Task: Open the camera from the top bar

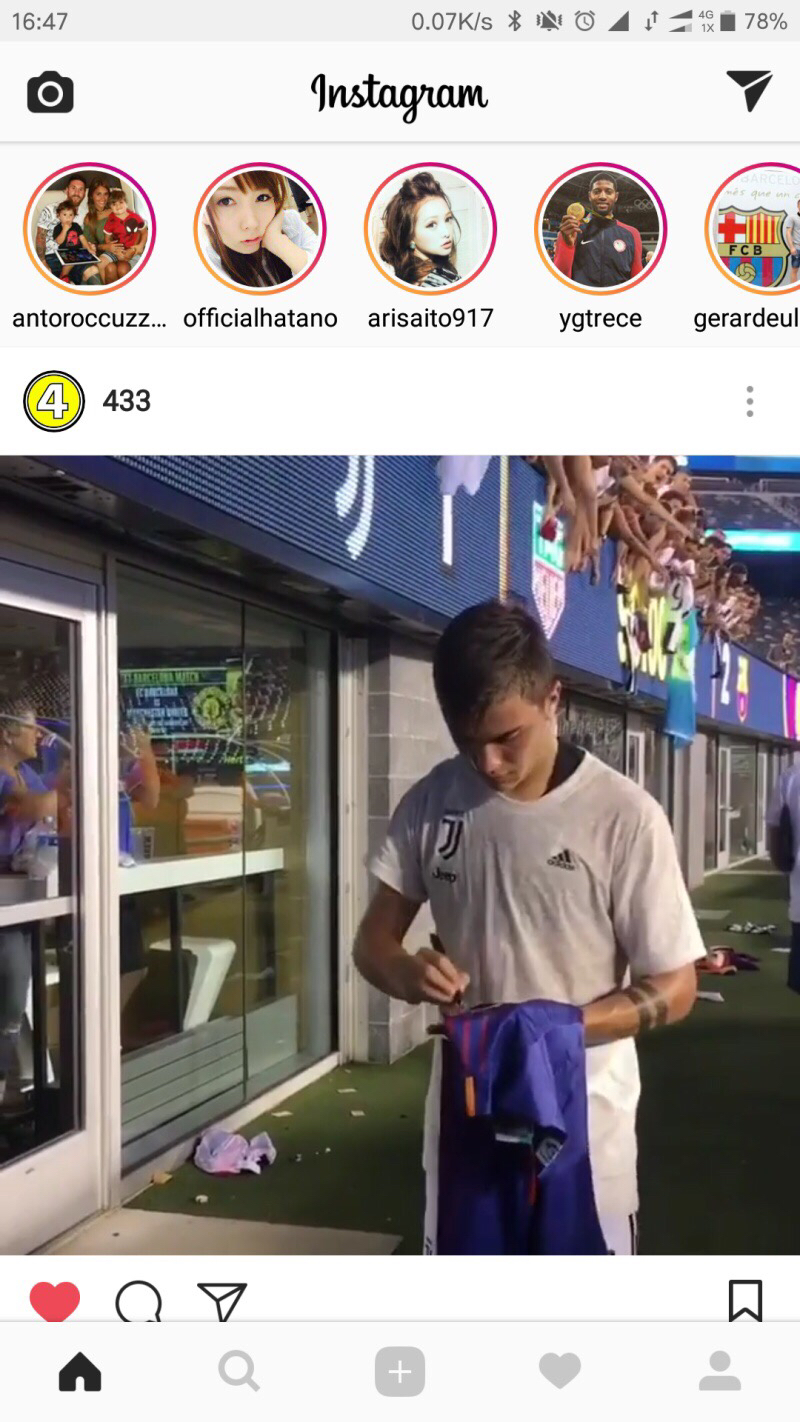Action: pyautogui.click(x=50, y=93)
